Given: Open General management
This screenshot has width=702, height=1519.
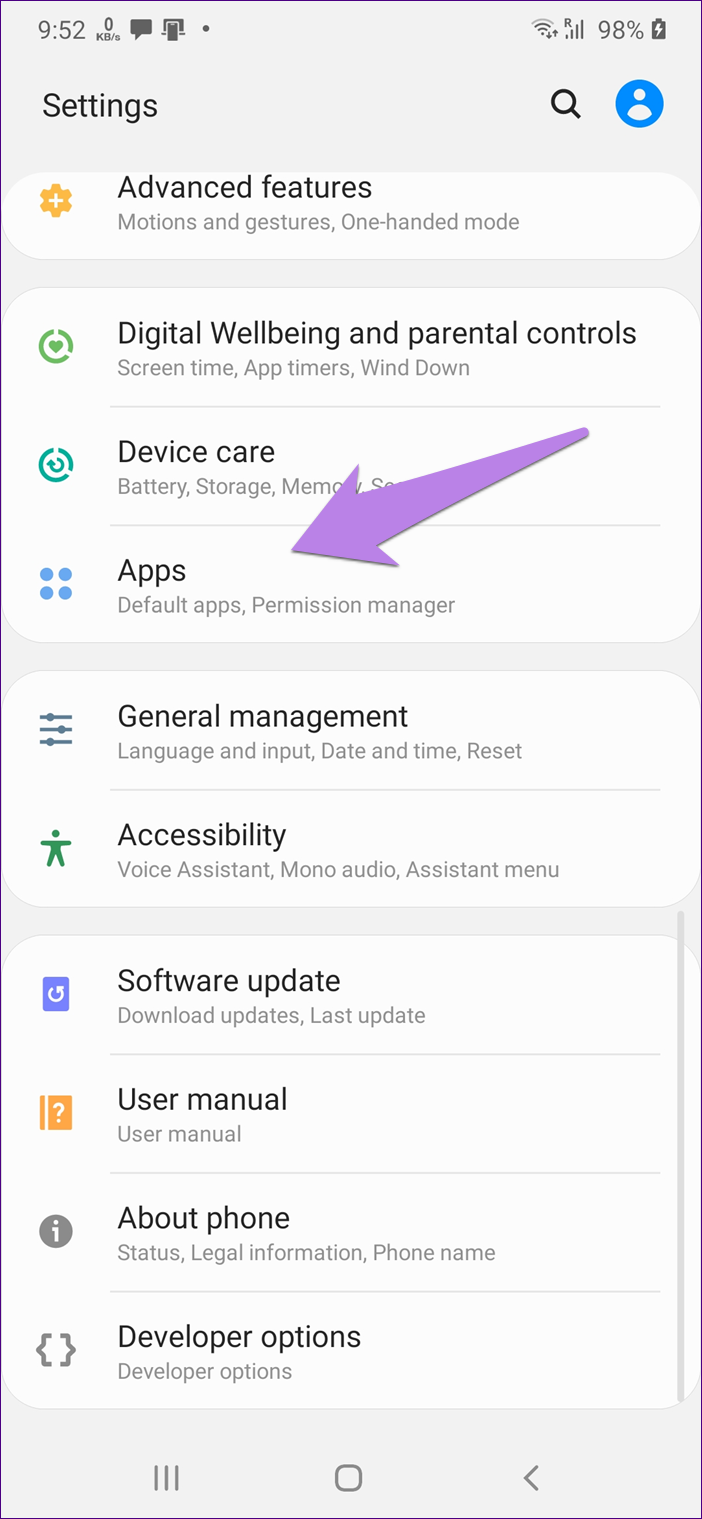Looking at the screenshot, I should (350, 731).
